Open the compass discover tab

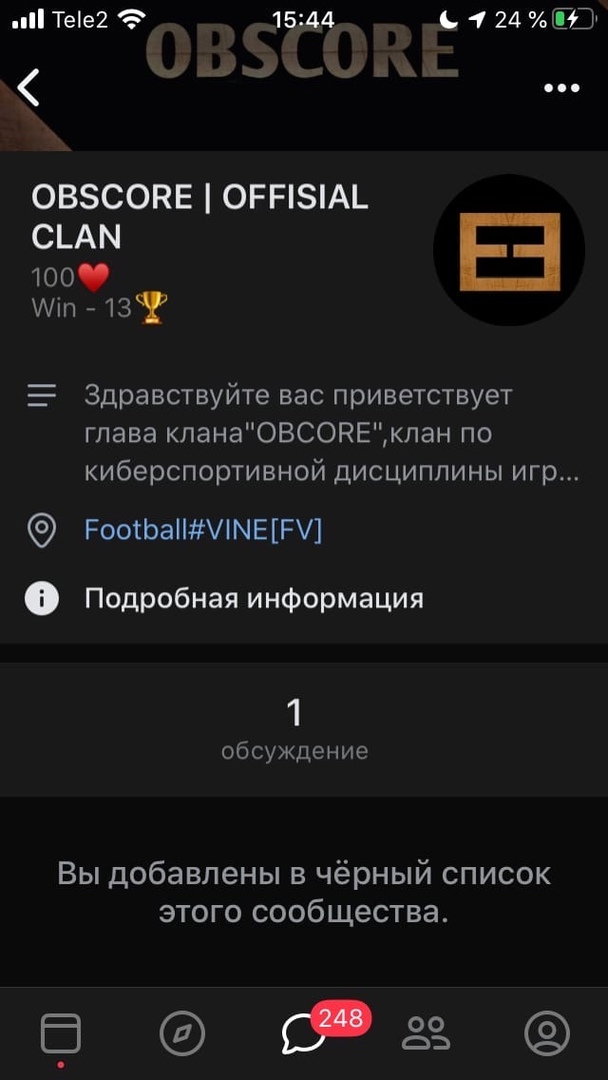pos(182,1032)
